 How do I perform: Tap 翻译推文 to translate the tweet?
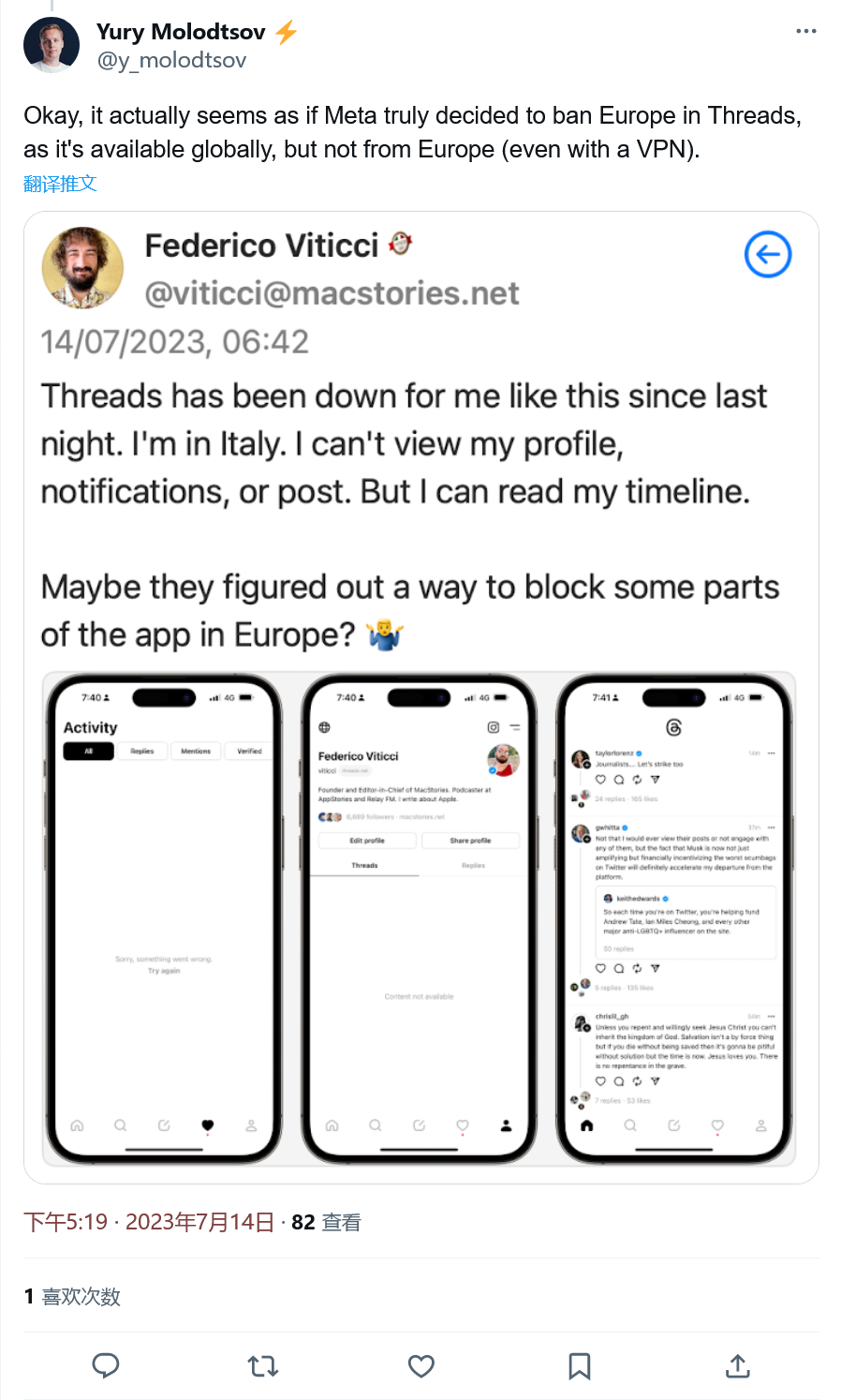point(60,184)
